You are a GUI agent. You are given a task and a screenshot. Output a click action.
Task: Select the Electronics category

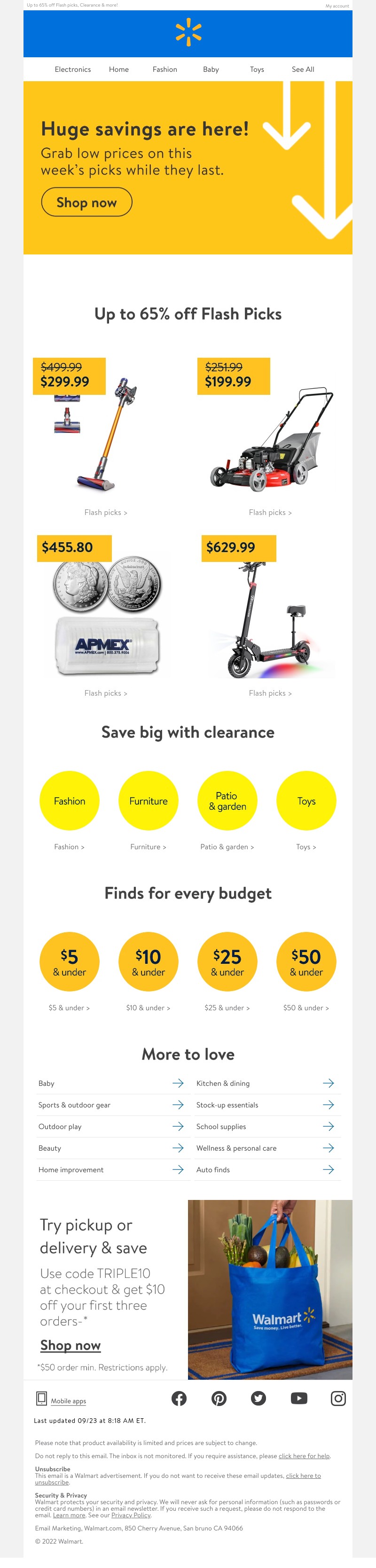[x=72, y=69]
